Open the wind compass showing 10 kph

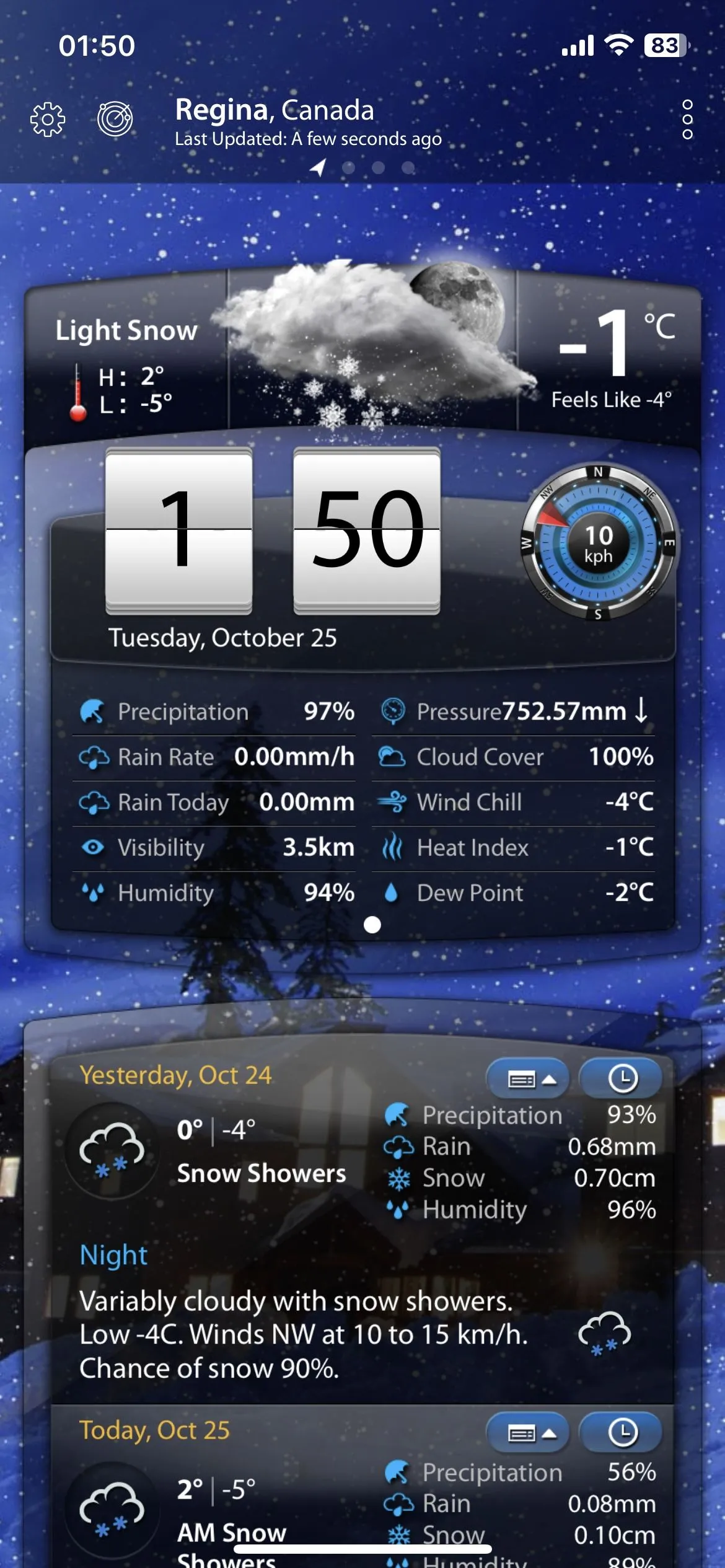[x=598, y=544]
